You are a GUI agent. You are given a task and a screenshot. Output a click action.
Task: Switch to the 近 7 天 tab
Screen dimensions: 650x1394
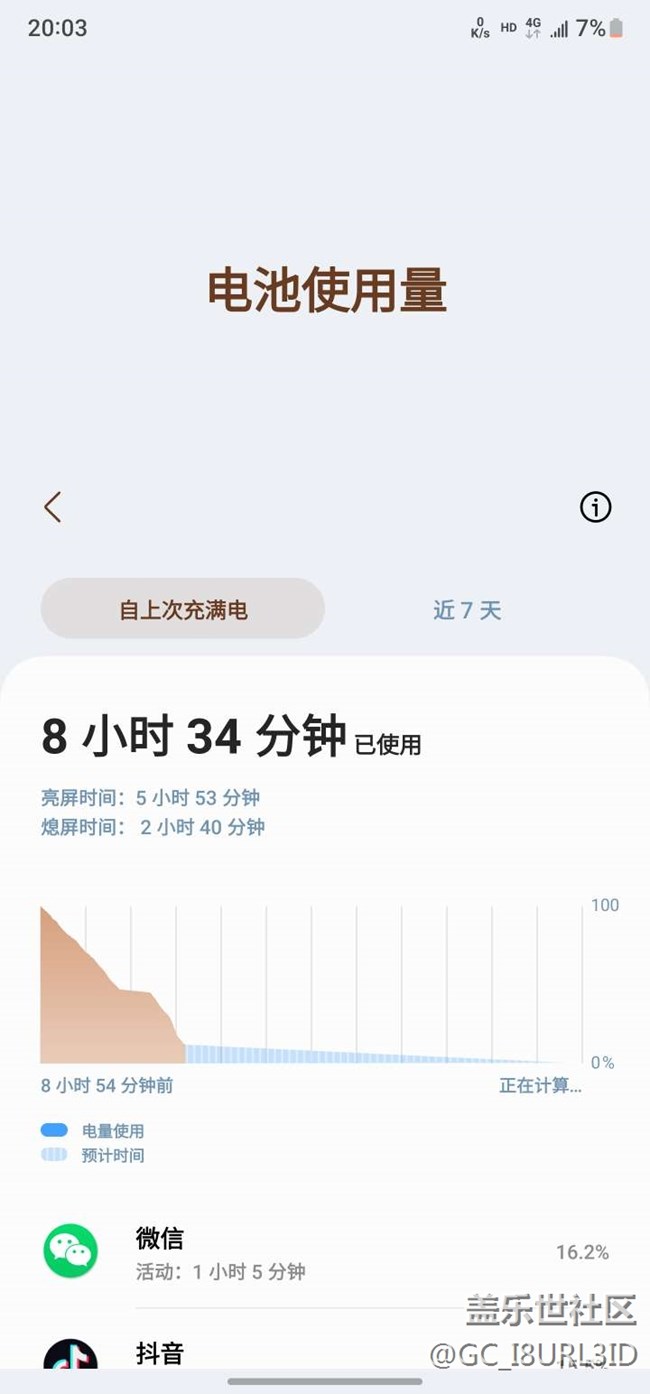(467, 609)
